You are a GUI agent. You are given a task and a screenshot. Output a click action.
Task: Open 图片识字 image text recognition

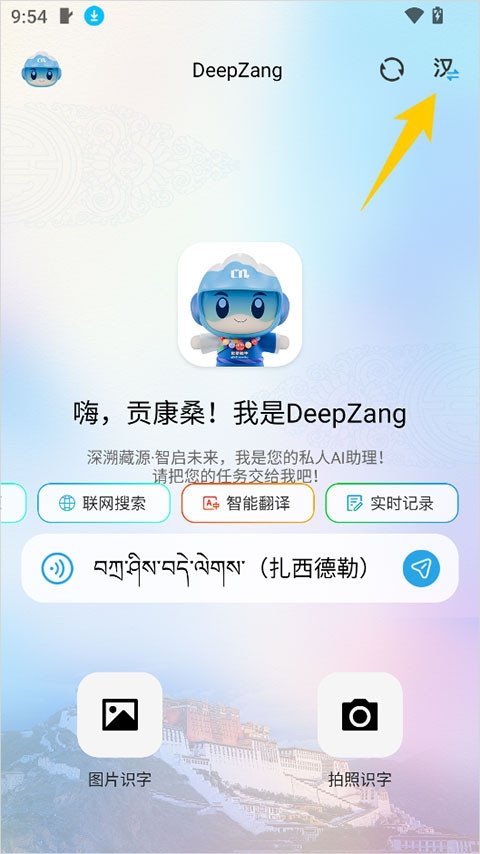(119, 730)
